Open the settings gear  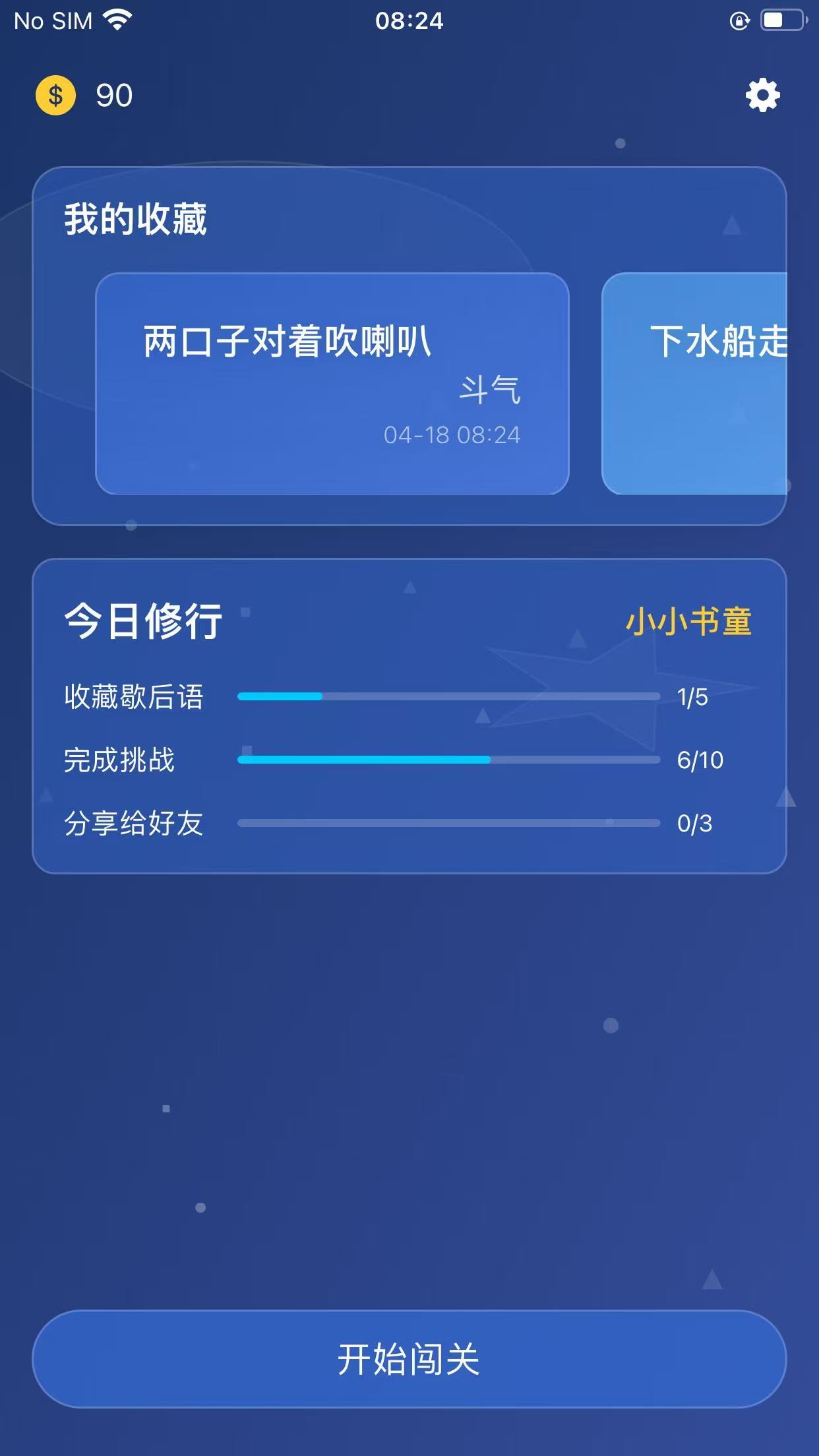[762, 96]
